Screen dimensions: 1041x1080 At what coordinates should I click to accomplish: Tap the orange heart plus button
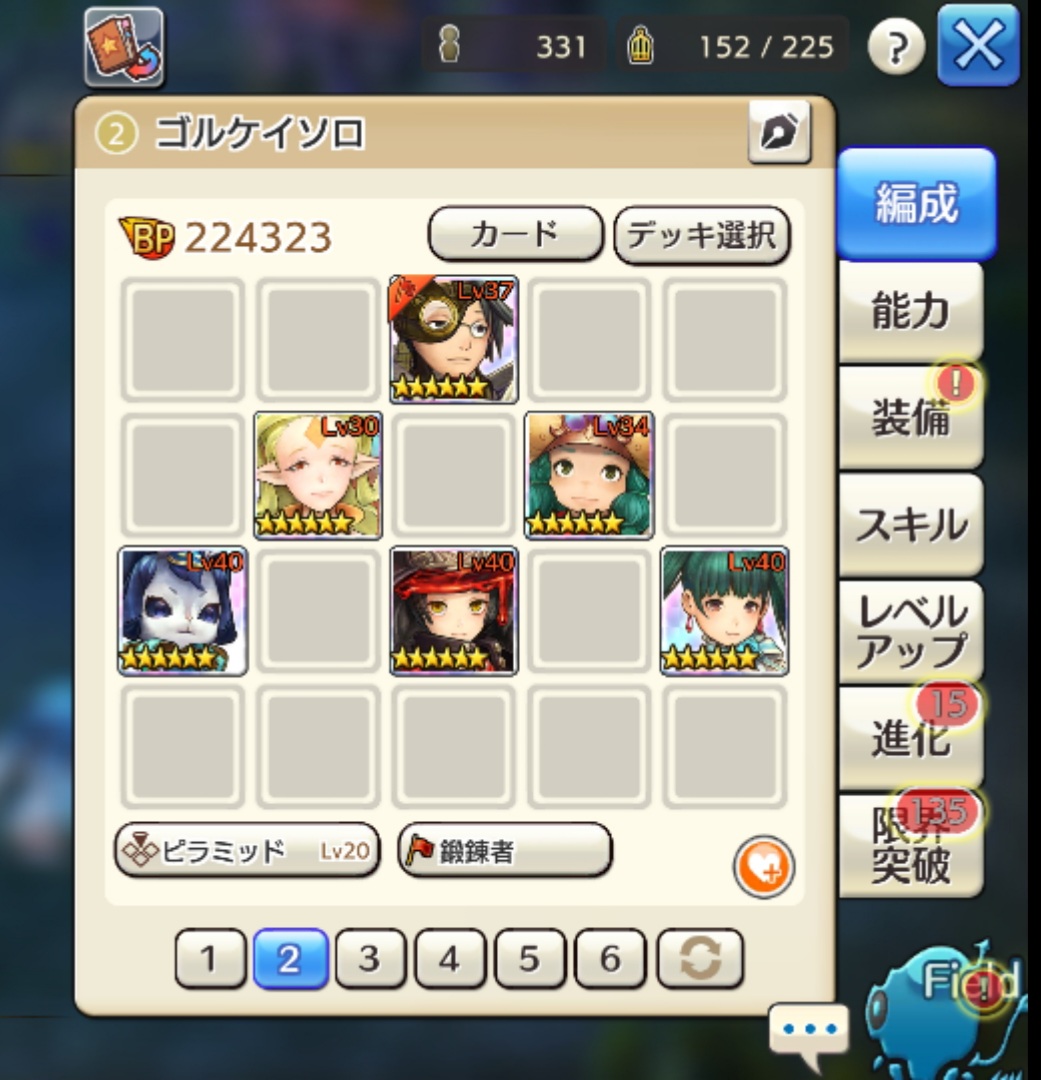[763, 867]
